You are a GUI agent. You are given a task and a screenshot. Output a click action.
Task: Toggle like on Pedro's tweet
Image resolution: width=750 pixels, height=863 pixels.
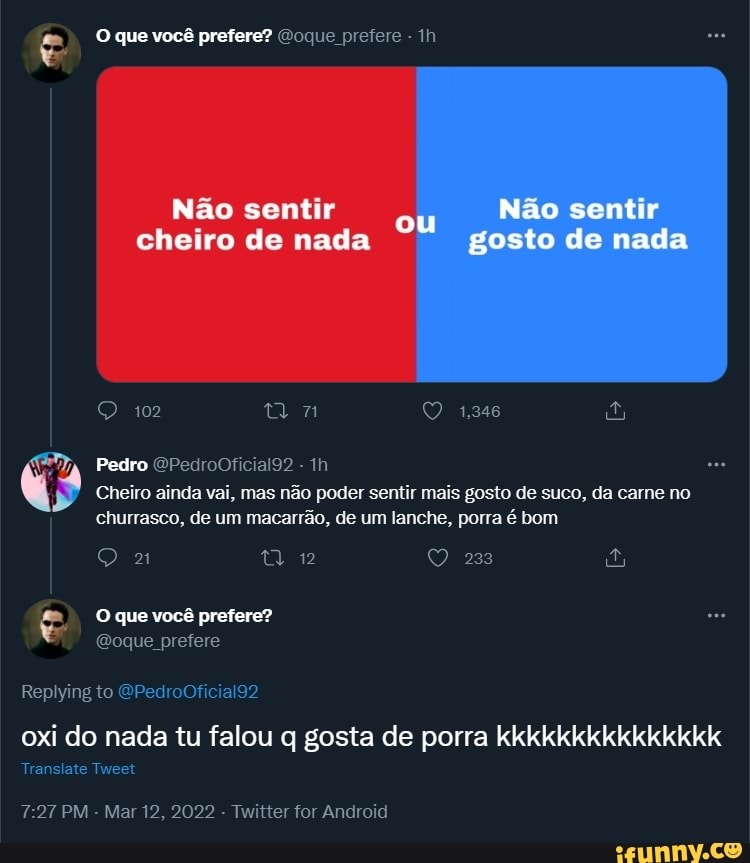coord(437,558)
